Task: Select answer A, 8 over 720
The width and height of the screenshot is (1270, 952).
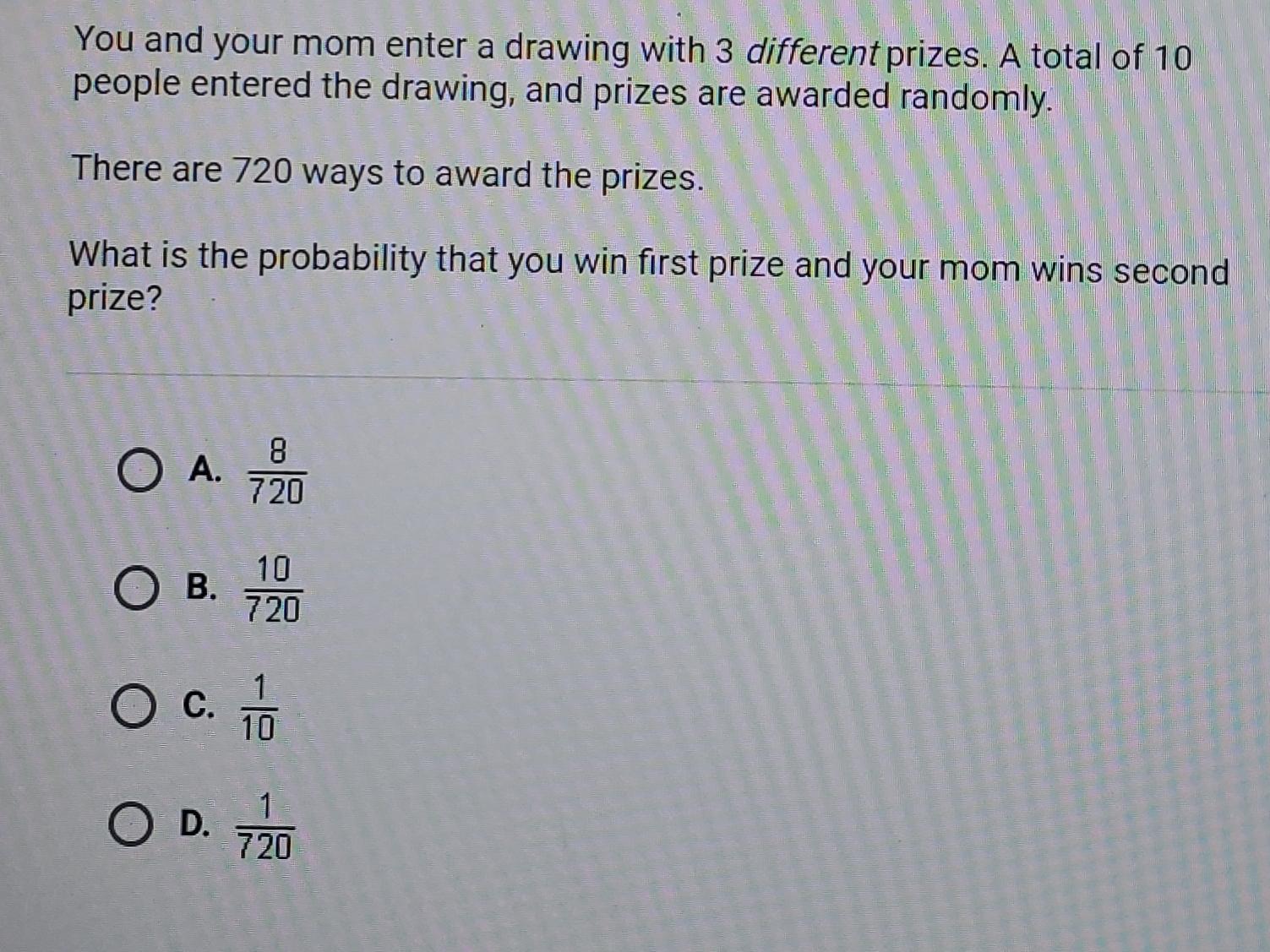Action: click(139, 471)
